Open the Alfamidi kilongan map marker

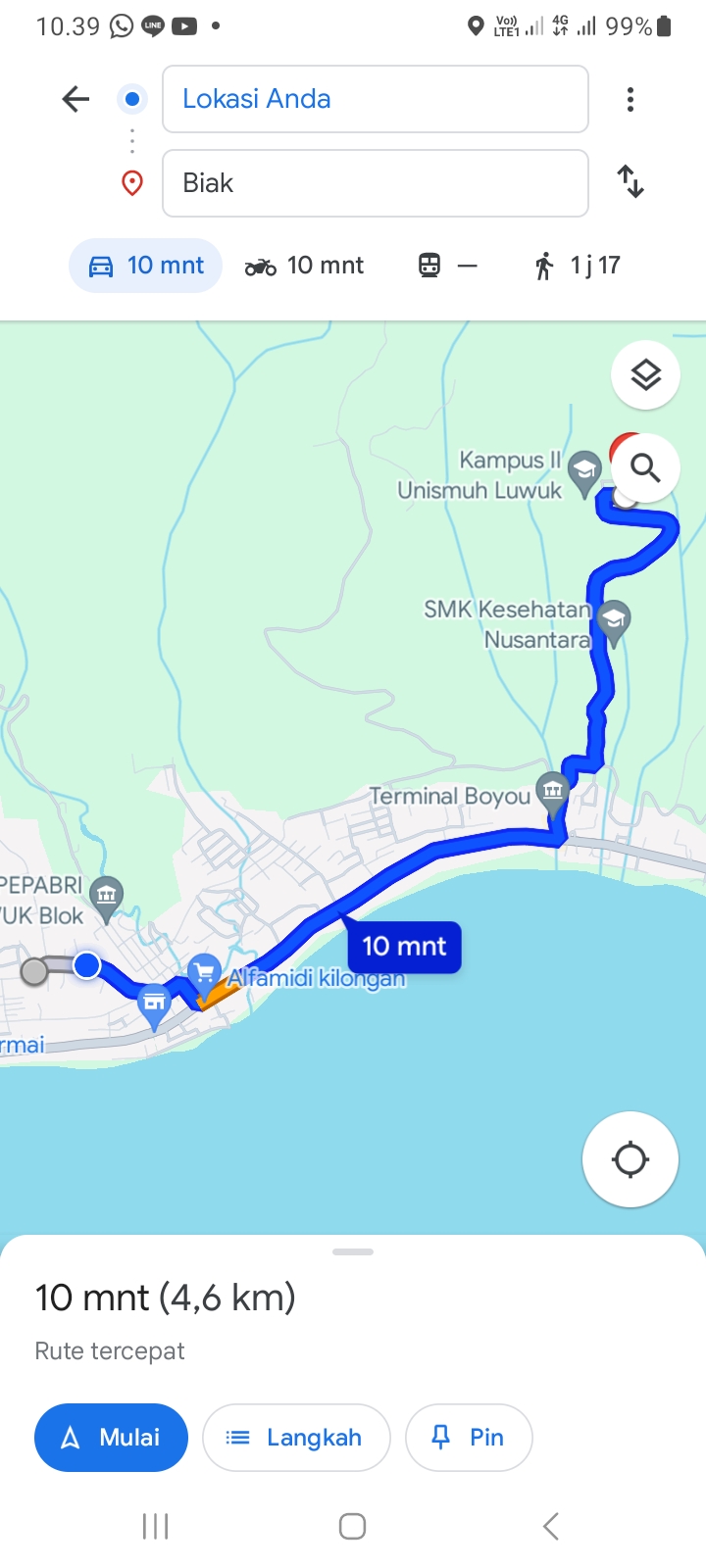pos(204,974)
